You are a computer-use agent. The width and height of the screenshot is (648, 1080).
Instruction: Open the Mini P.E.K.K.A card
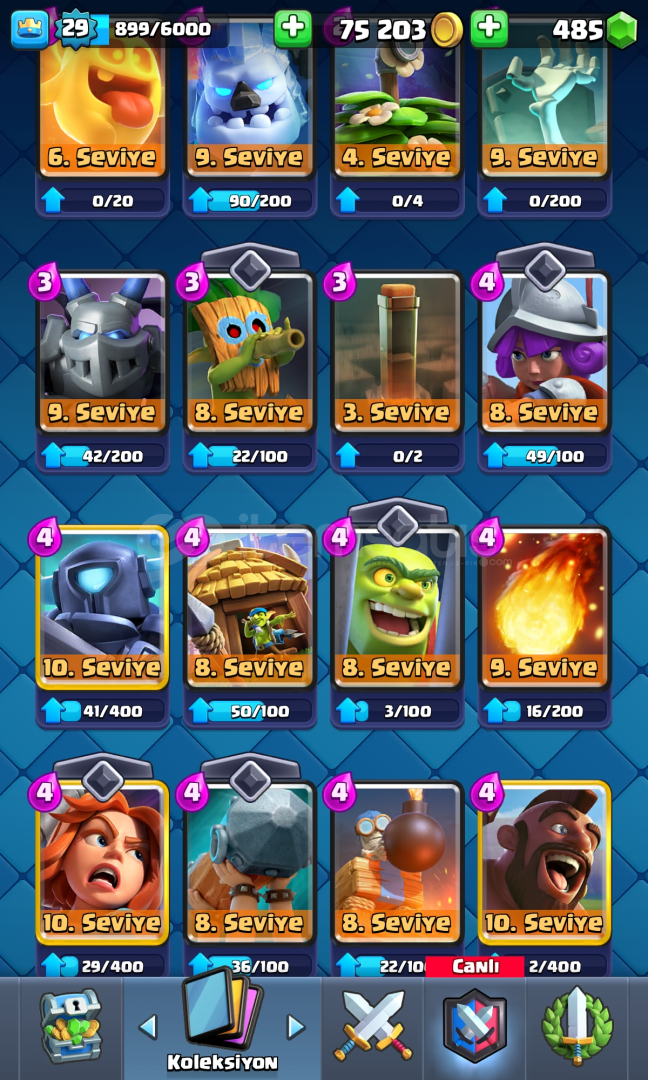102,608
